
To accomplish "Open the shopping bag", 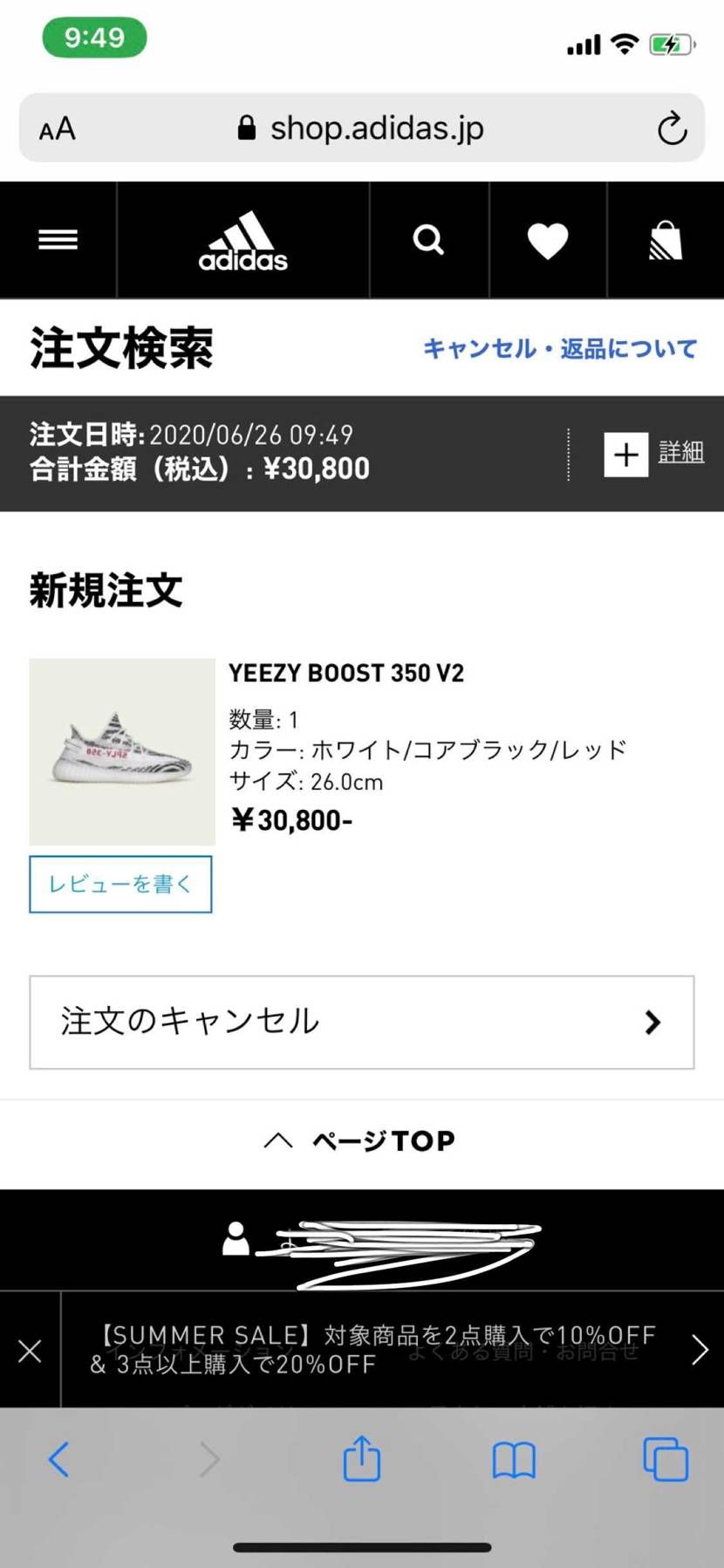I will 666,241.
